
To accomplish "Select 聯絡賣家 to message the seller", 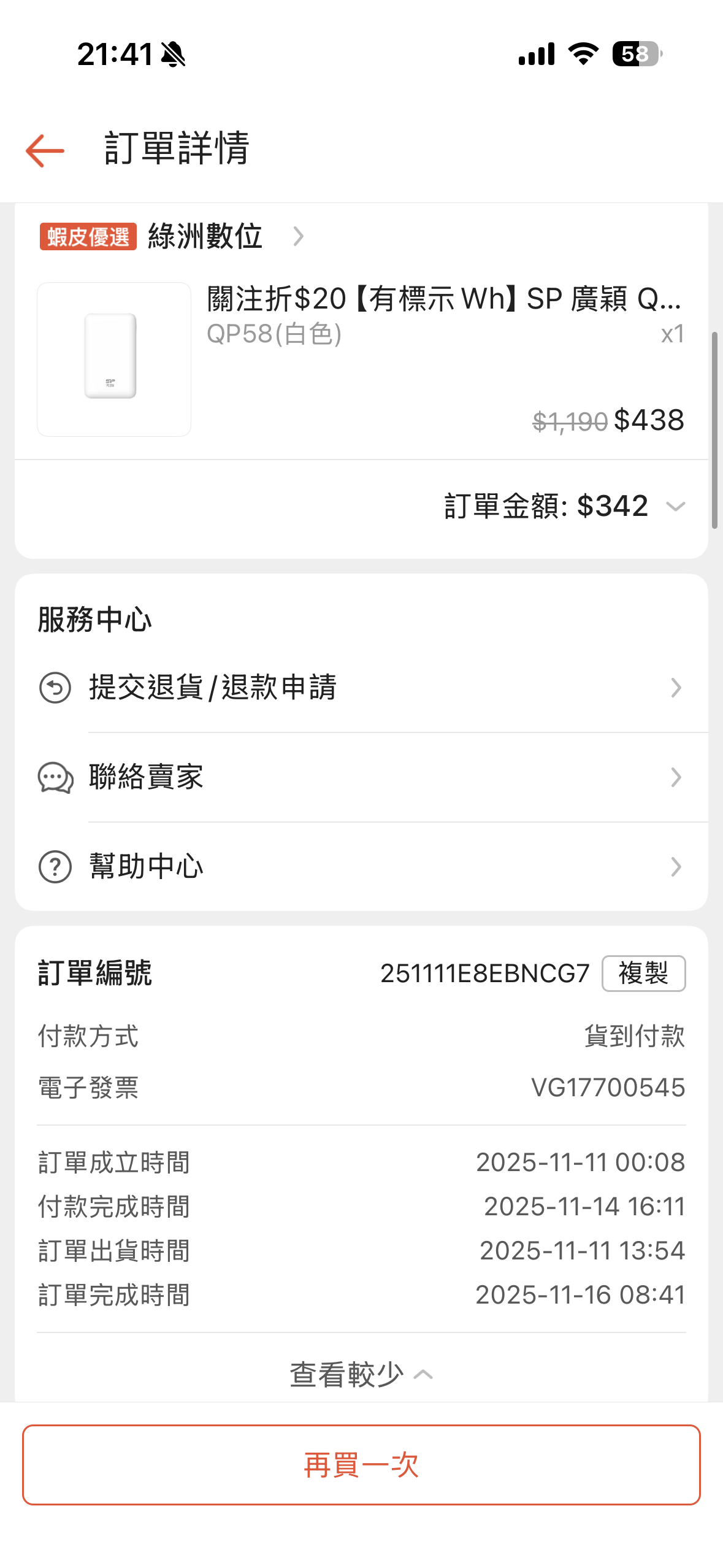I will (x=361, y=777).
